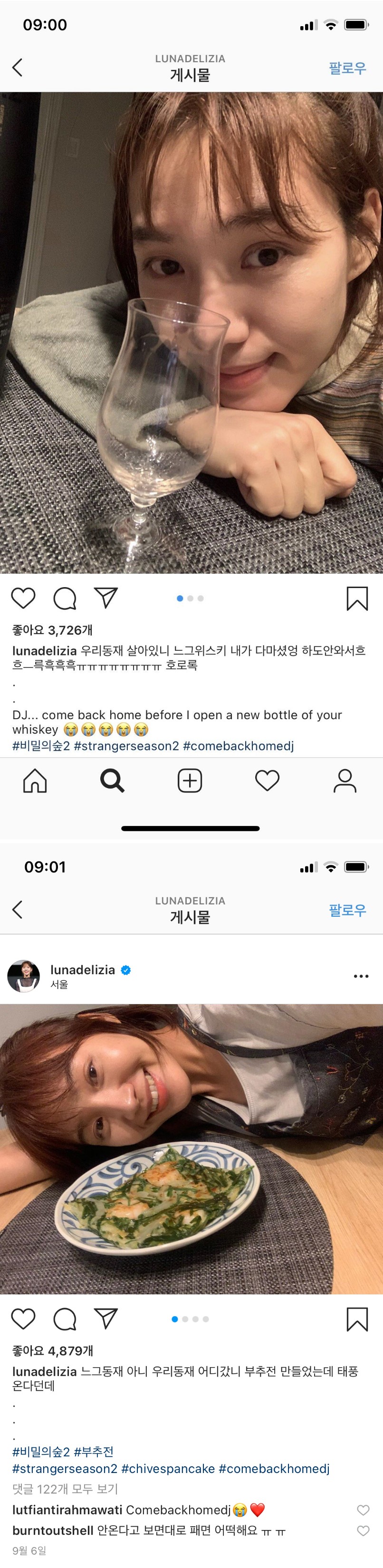Image resolution: width=383 pixels, height=1568 pixels.
Task: Open the #comebackhomedj hashtag in whiskey post caption
Action: pyautogui.click(x=238, y=746)
